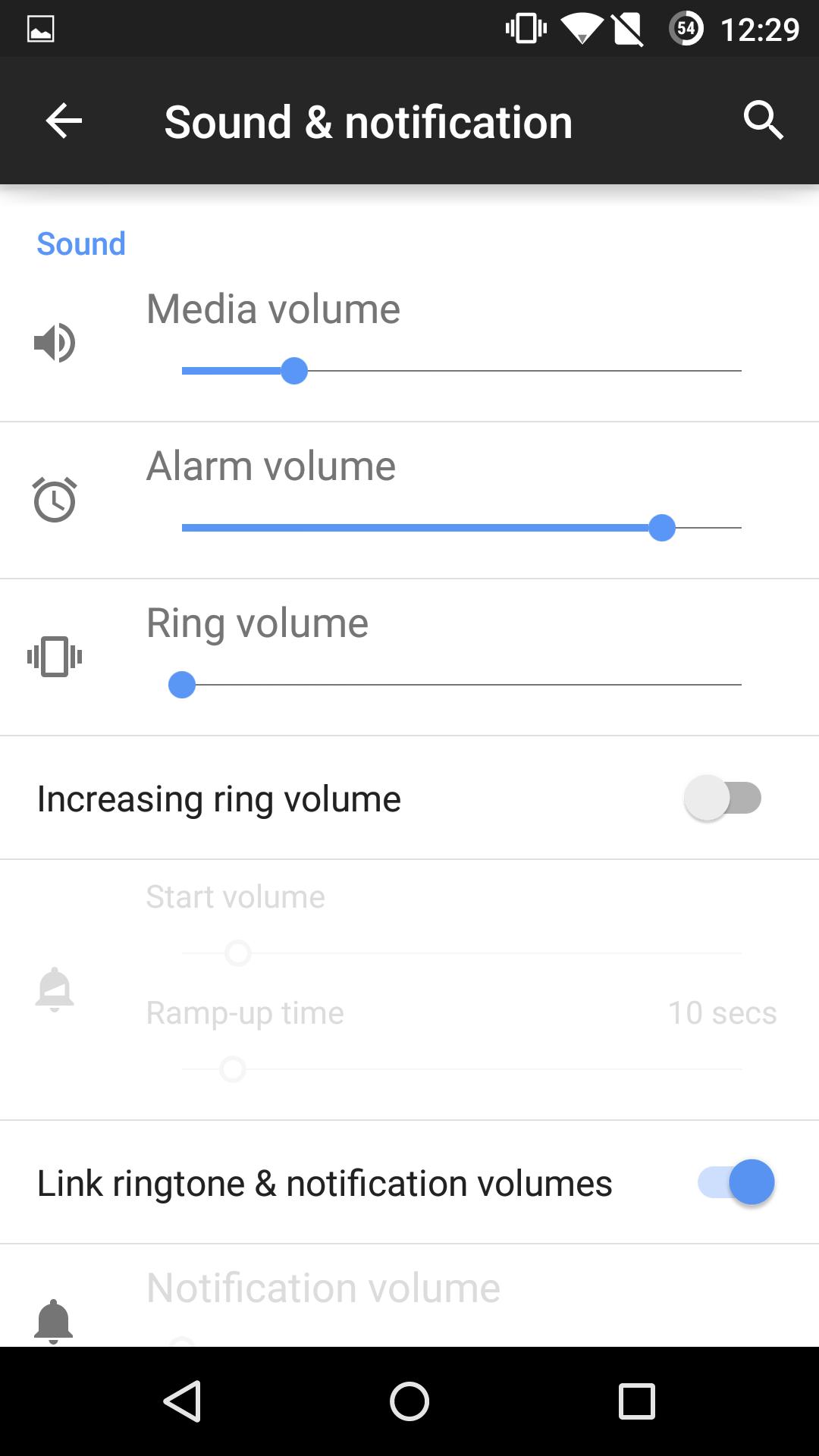Image resolution: width=819 pixels, height=1456 pixels.
Task: Tap the speaker icon beside Media volume
Action: [x=55, y=342]
